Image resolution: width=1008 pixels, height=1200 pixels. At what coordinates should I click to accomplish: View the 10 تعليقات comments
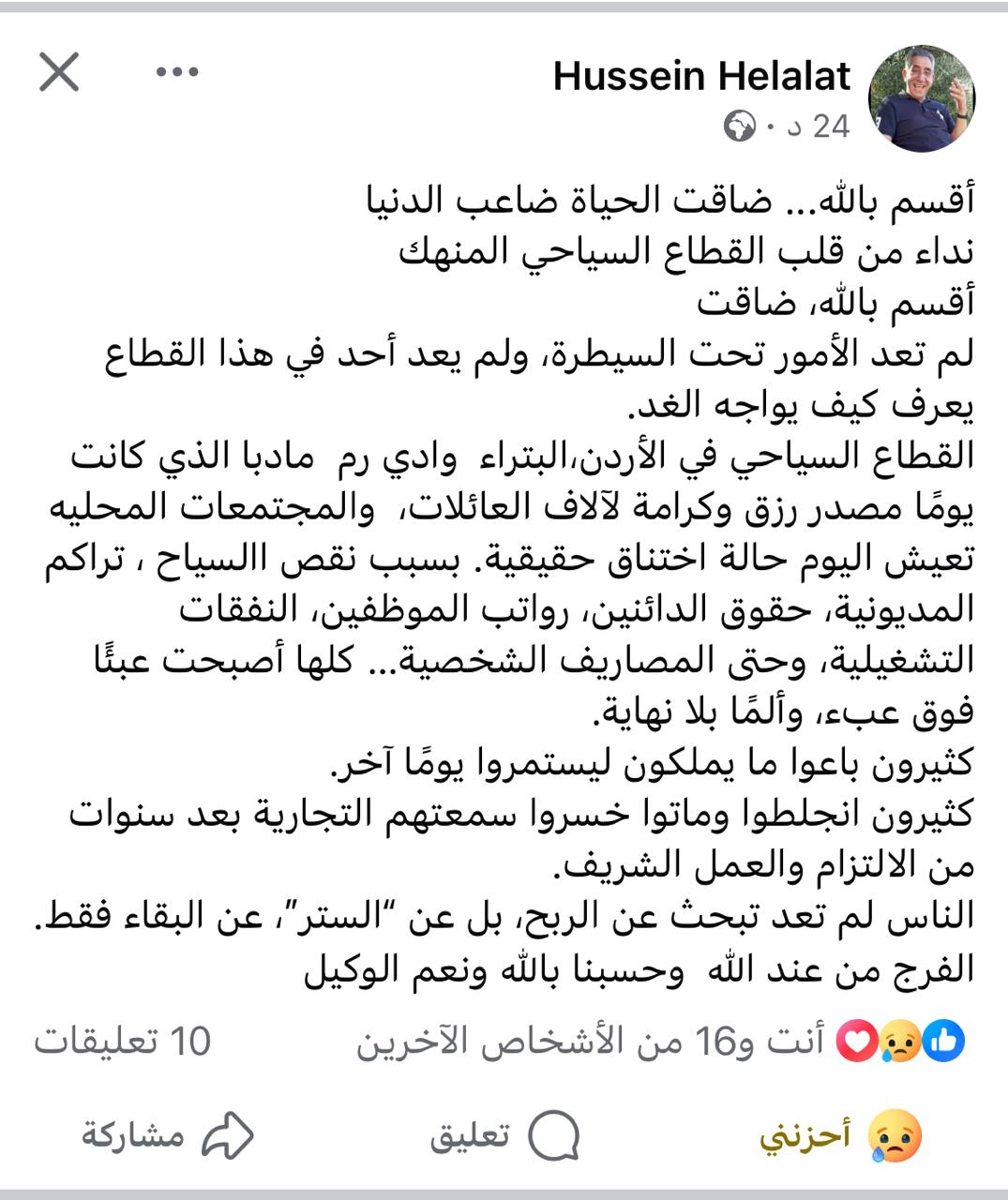point(123,1042)
